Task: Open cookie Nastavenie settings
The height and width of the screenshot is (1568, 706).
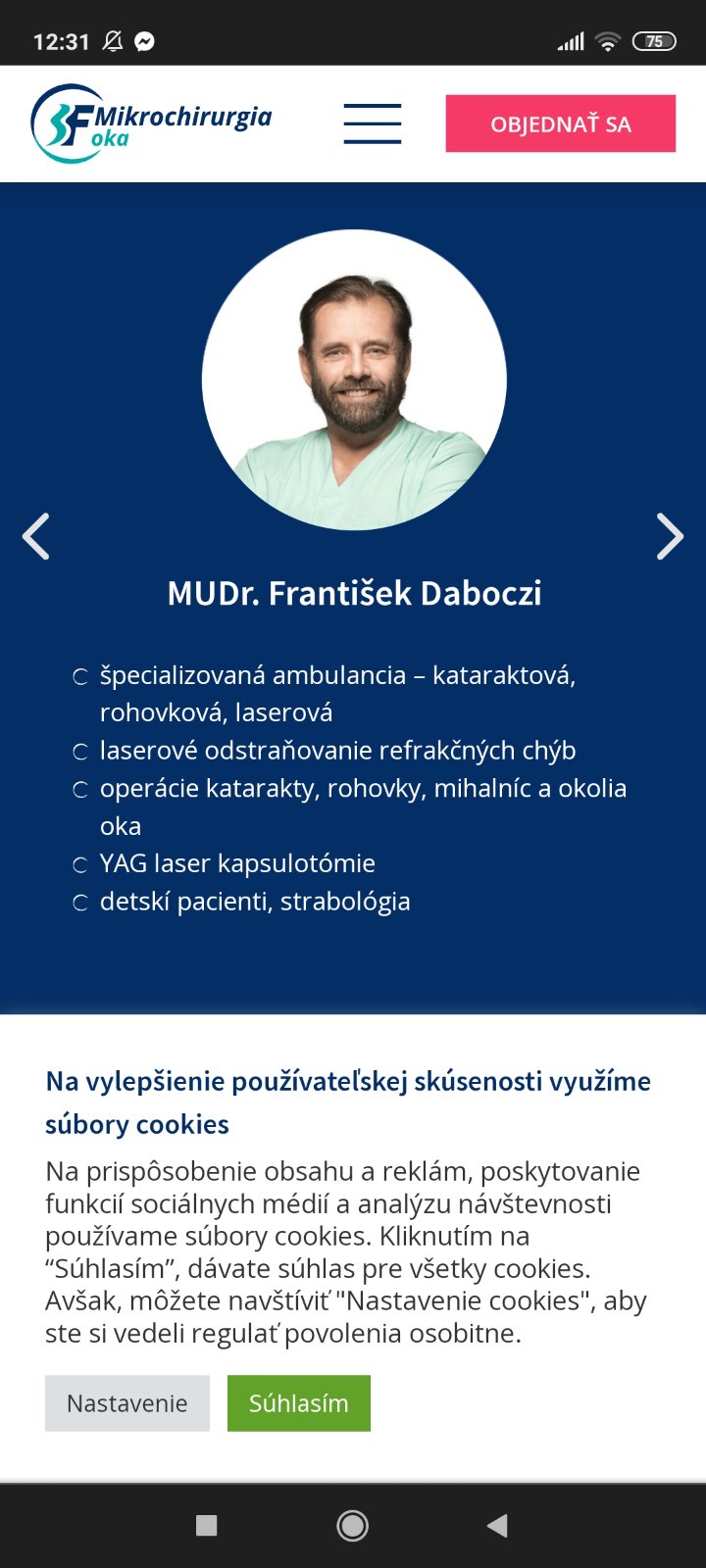Action: 127,1402
